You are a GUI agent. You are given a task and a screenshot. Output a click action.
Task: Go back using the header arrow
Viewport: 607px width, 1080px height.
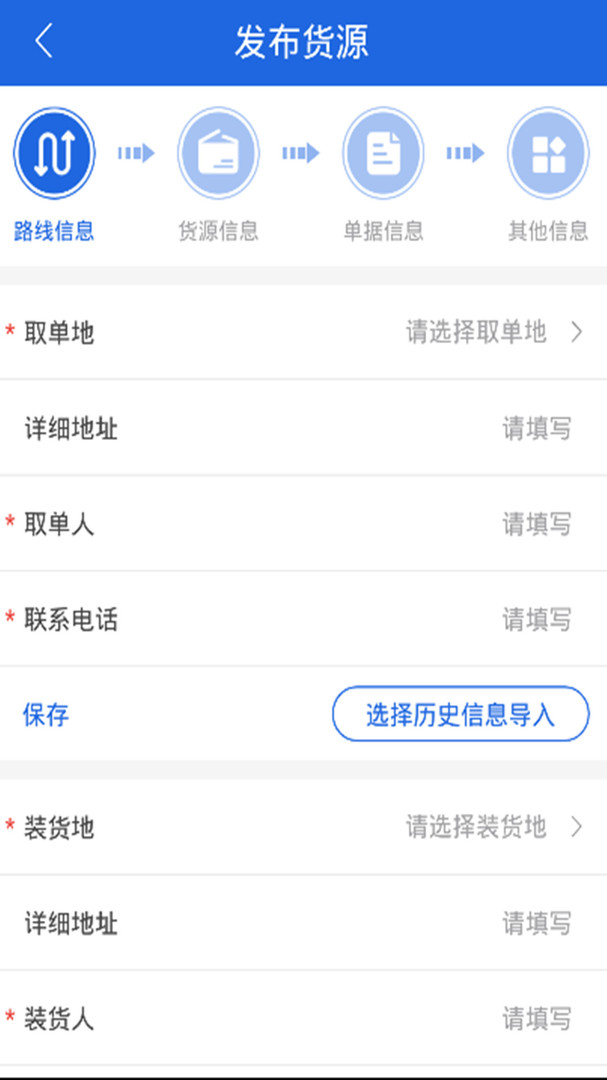coord(43,41)
